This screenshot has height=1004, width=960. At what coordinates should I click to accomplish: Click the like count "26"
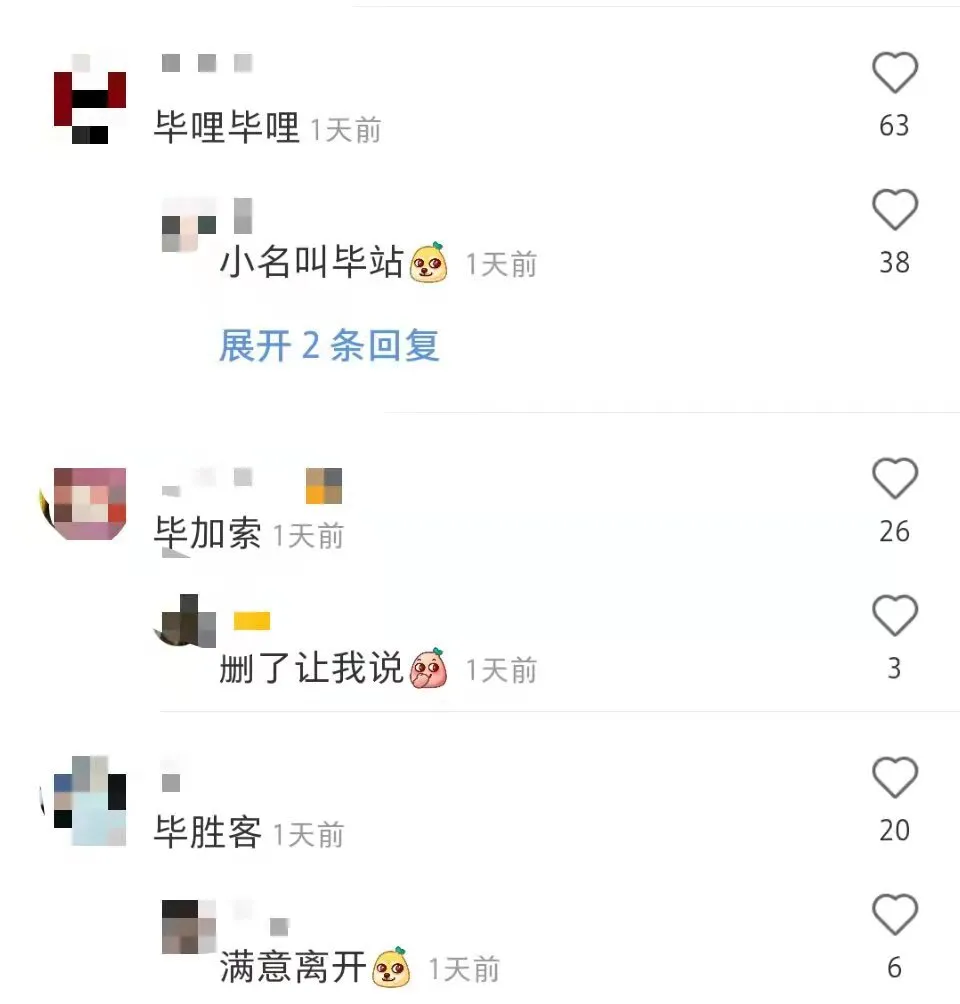pyautogui.click(x=895, y=532)
